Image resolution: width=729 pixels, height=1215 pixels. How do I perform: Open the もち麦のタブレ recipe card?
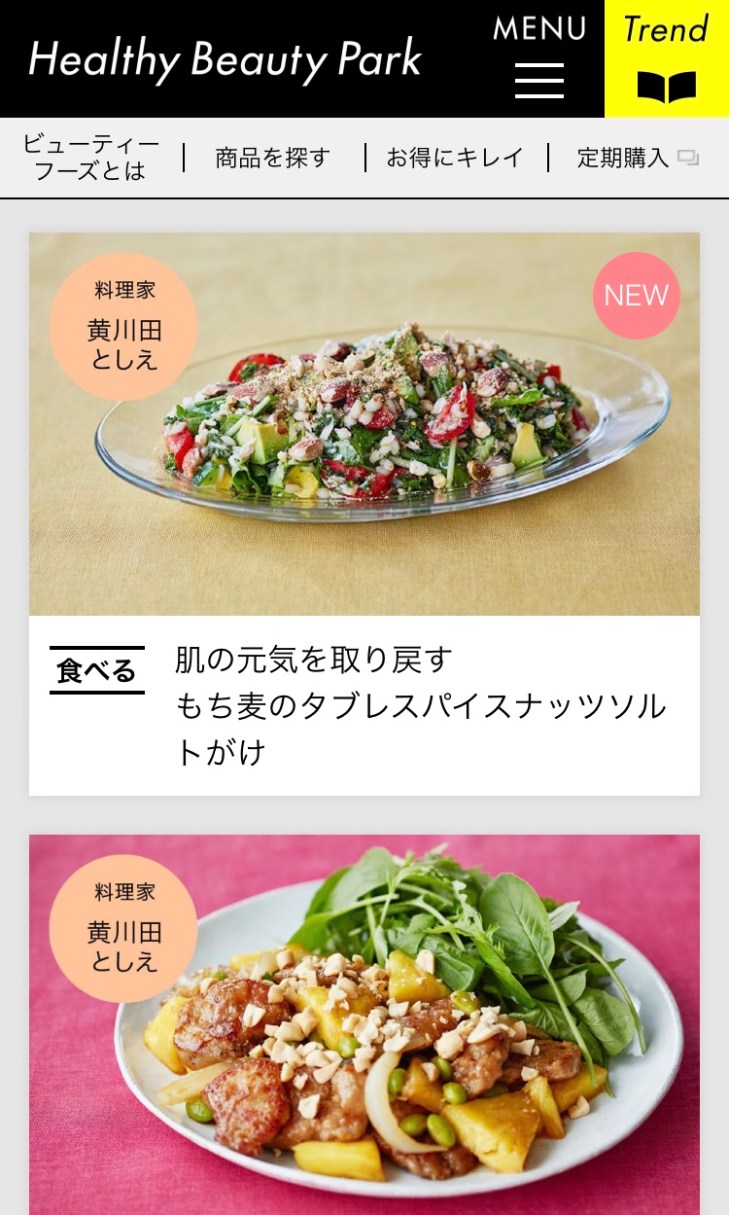click(x=364, y=513)
